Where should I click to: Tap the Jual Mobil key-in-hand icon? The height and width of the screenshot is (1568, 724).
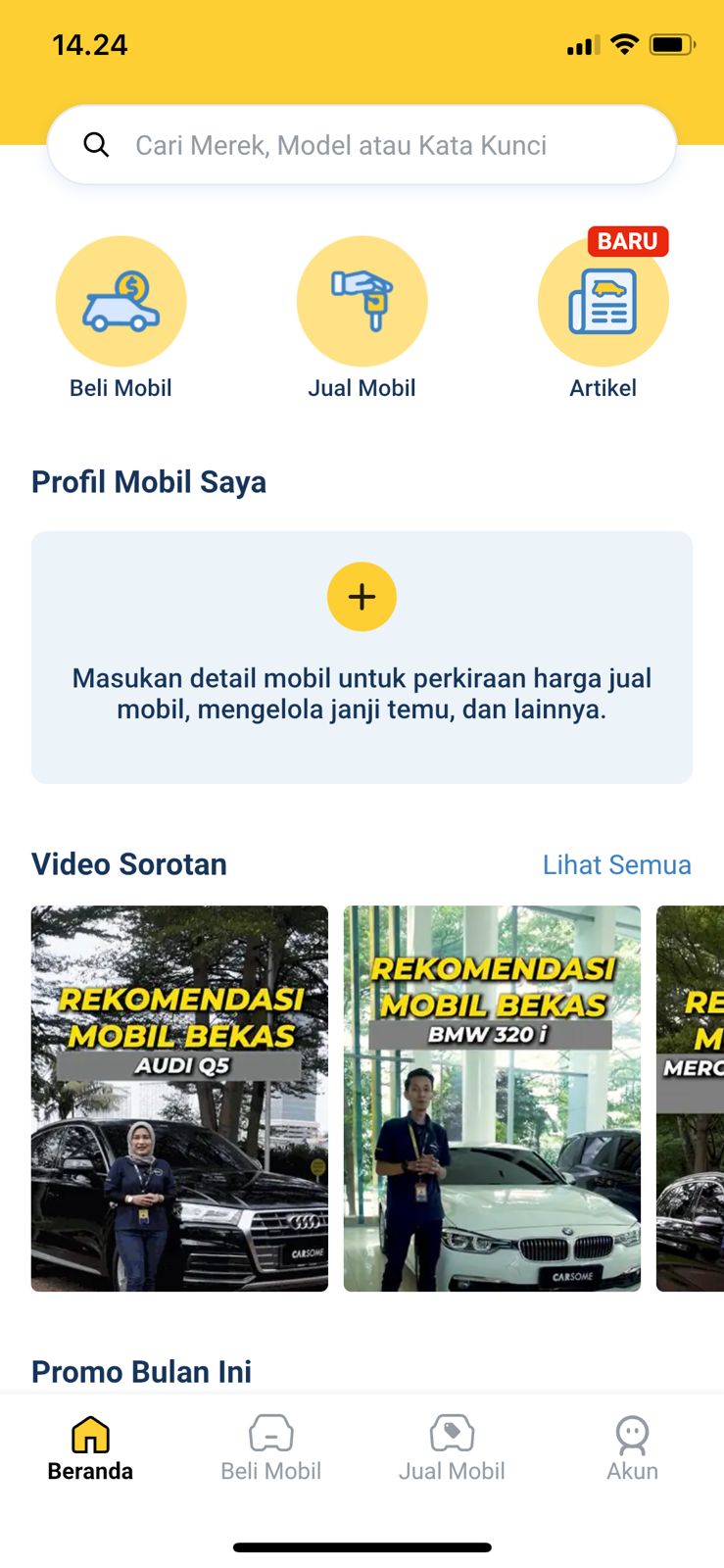click(x=362, y=301)
